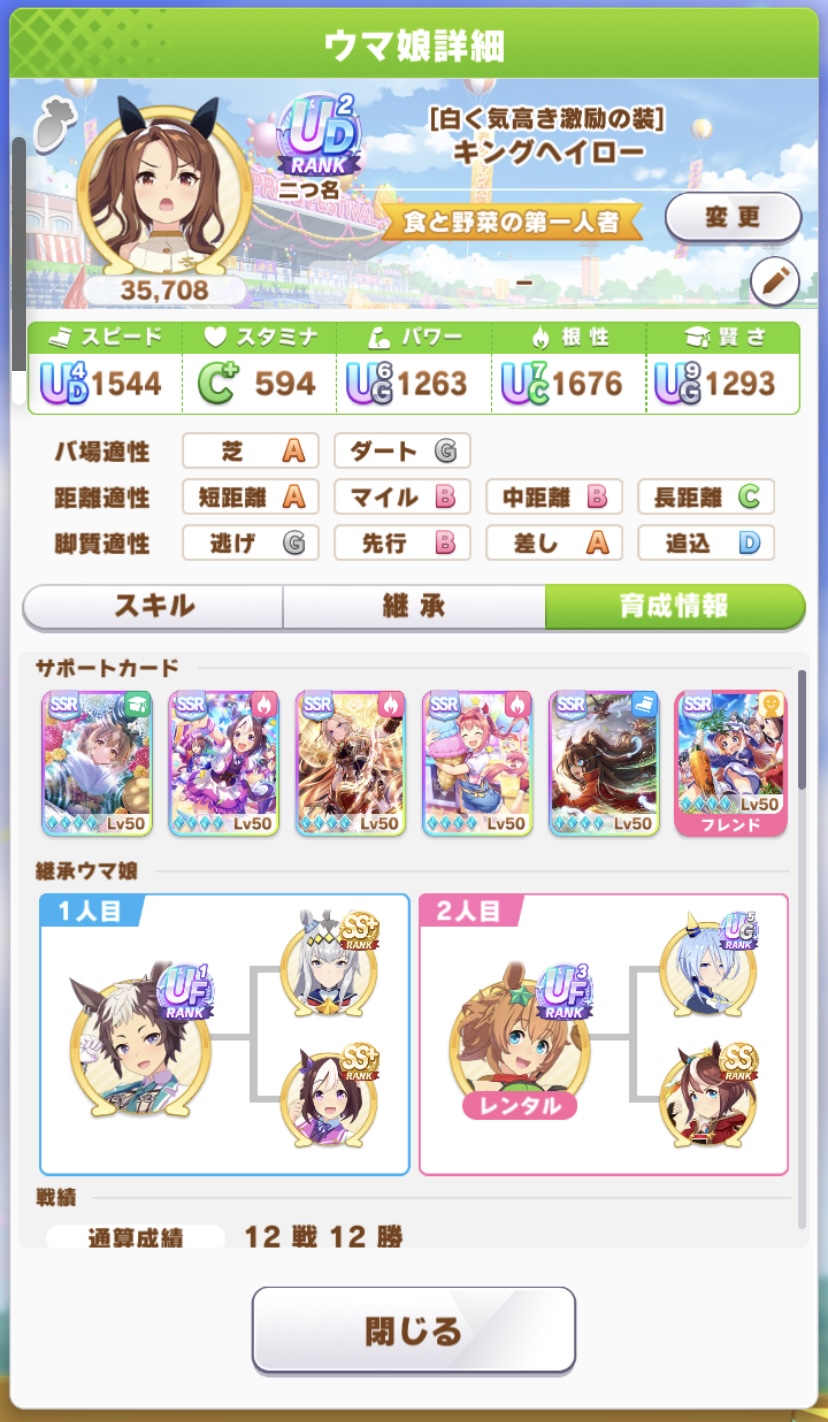Close the dialog with 閉じる
Image resolution: width=828 pixels, height=1422 pixels.
(413, 1330)
